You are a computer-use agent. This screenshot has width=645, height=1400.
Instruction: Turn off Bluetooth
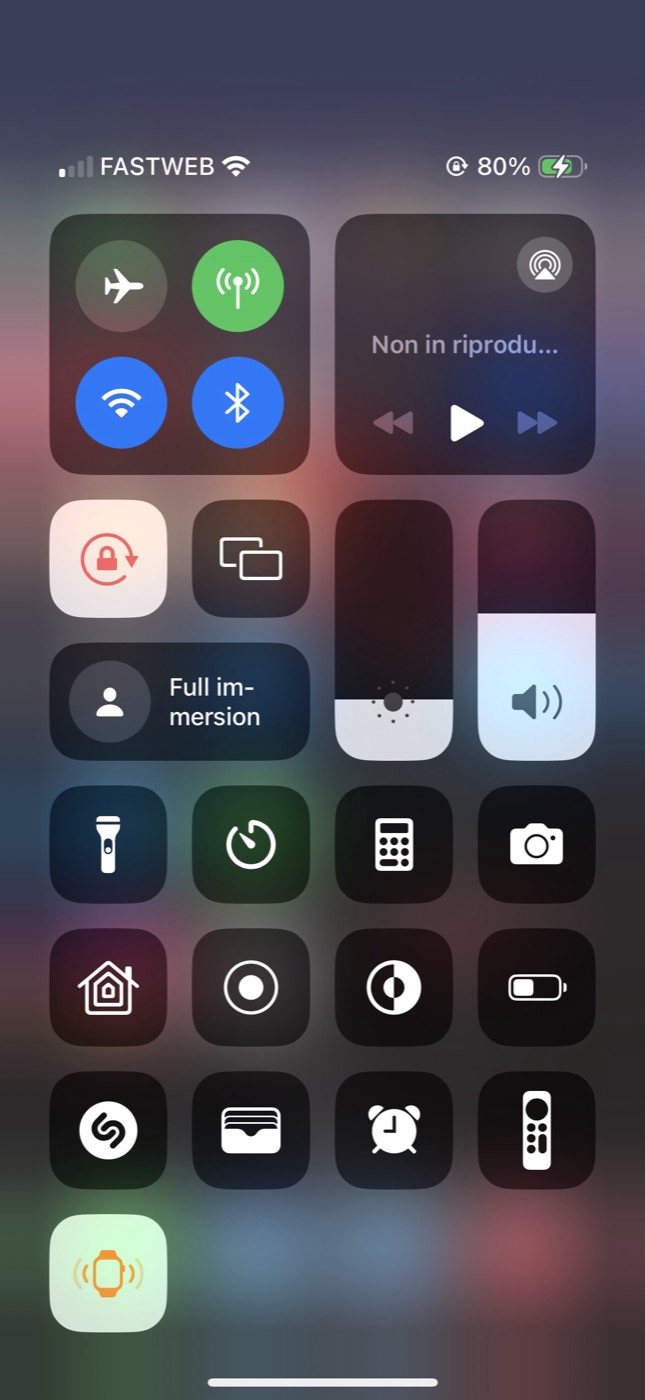[x=238, y=404]
